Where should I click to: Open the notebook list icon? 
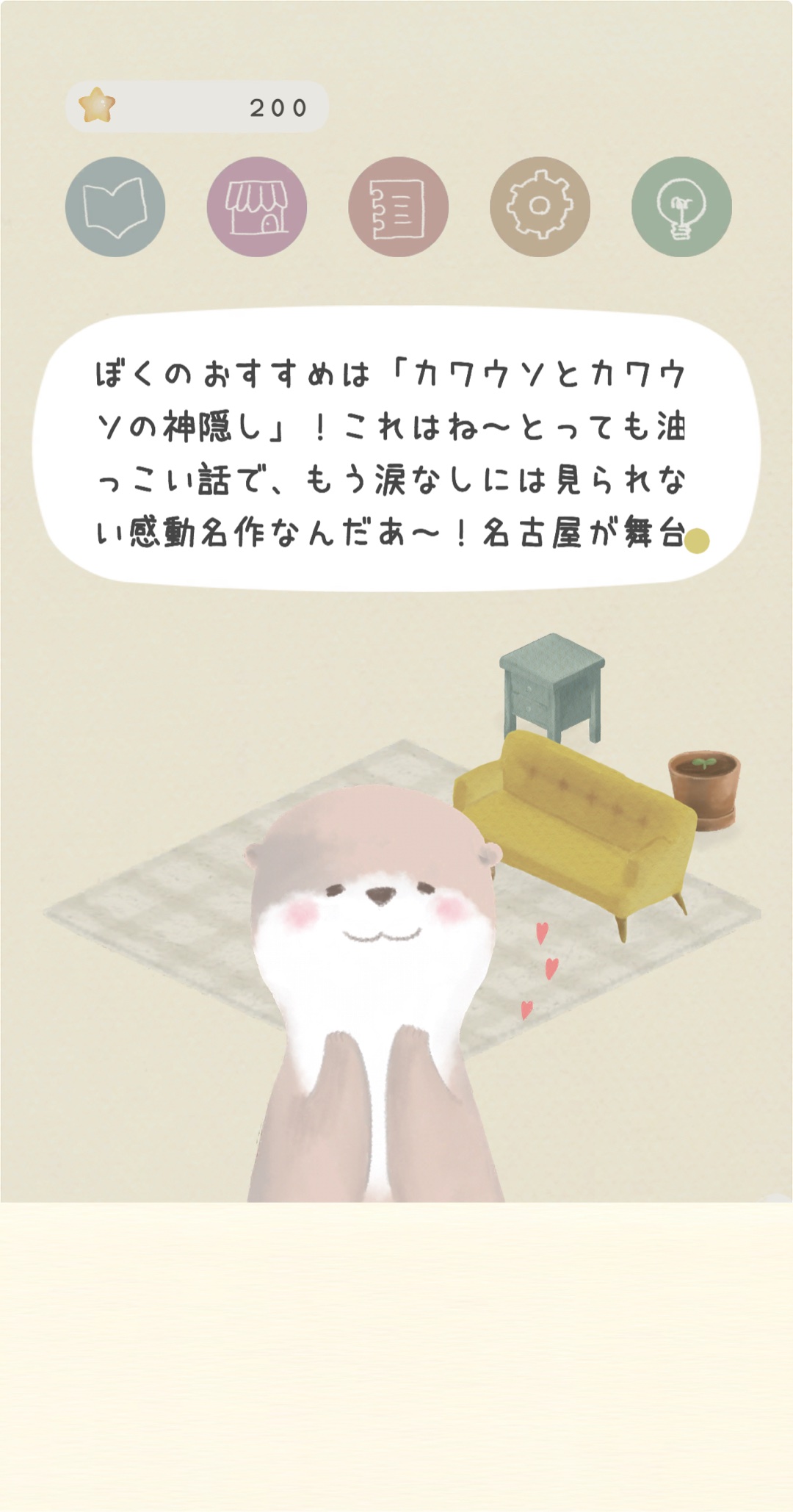399,206
